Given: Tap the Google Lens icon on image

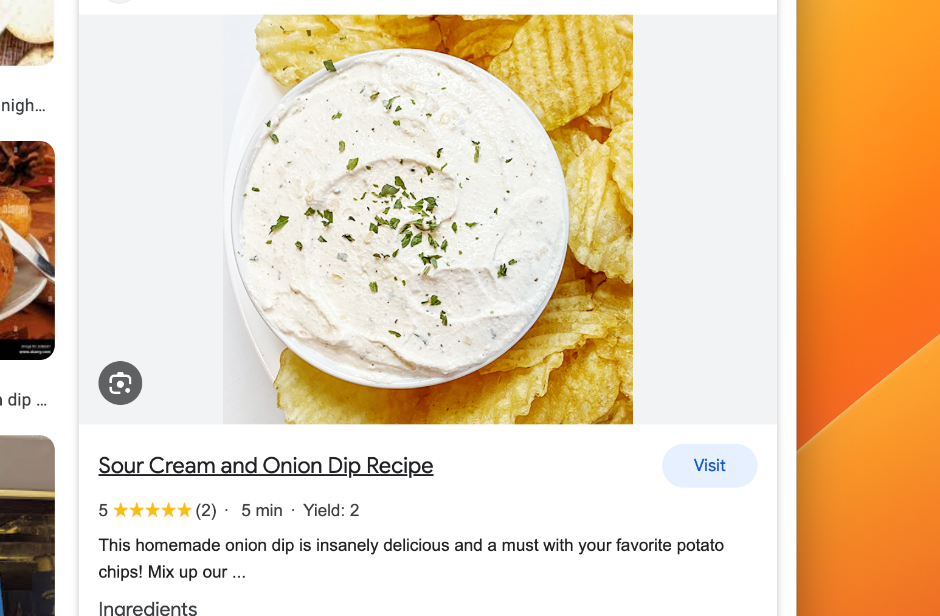Looking at the screenshot, I should point(120,383).
